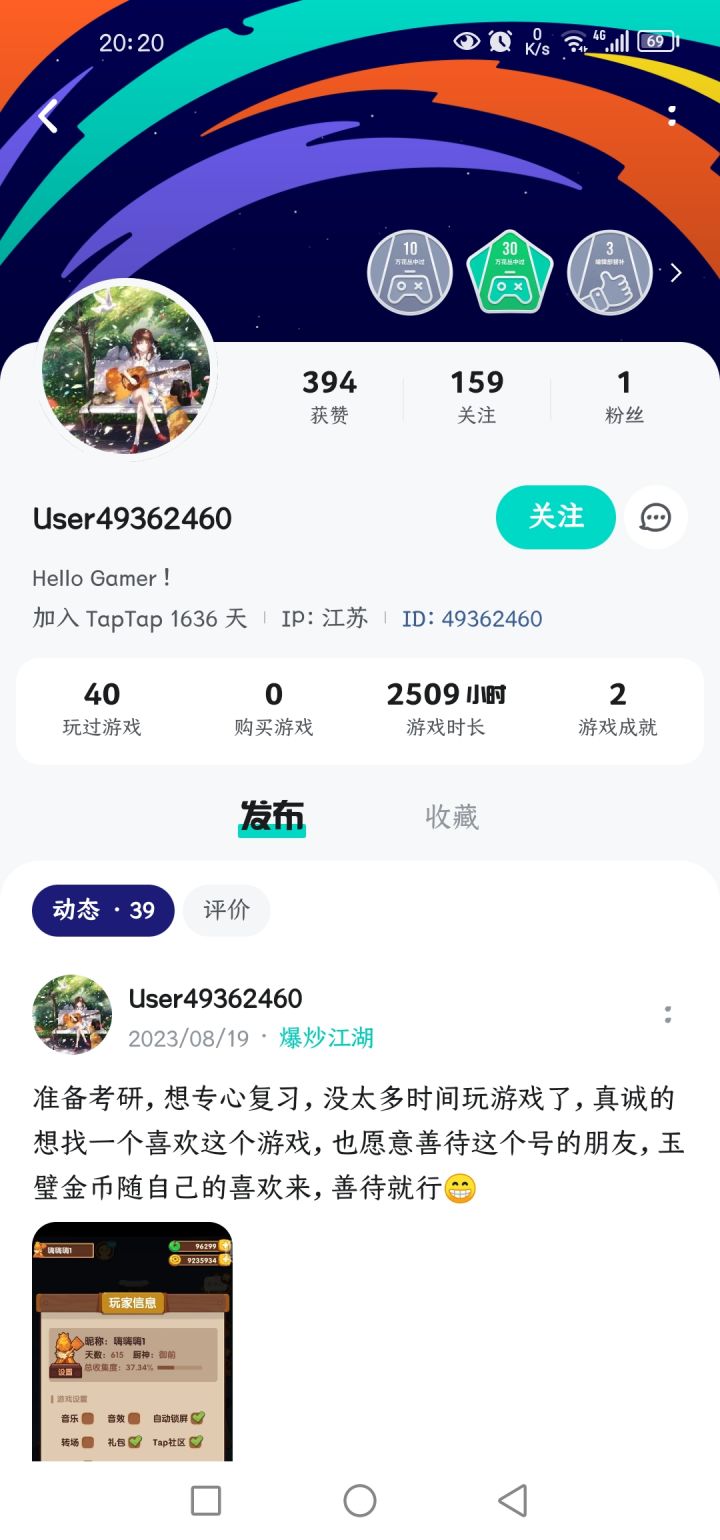Screen dimensions: 720x1540
Task: Switch to the 收藏 tab
Action: pyautogui.click(x=452, y=817)
